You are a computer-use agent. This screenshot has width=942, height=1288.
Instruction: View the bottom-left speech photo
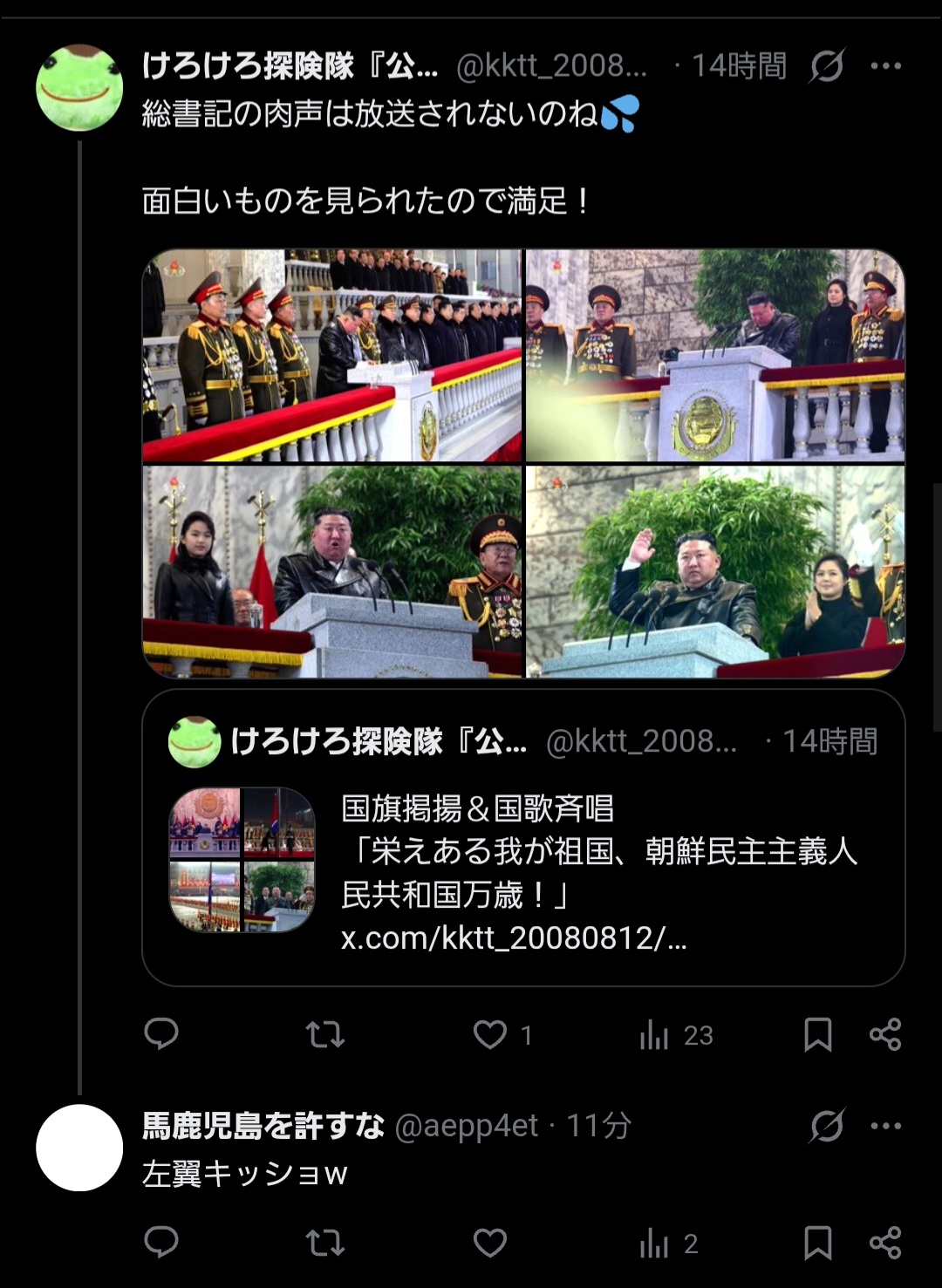pyautogui.click(x=332, y=571)
